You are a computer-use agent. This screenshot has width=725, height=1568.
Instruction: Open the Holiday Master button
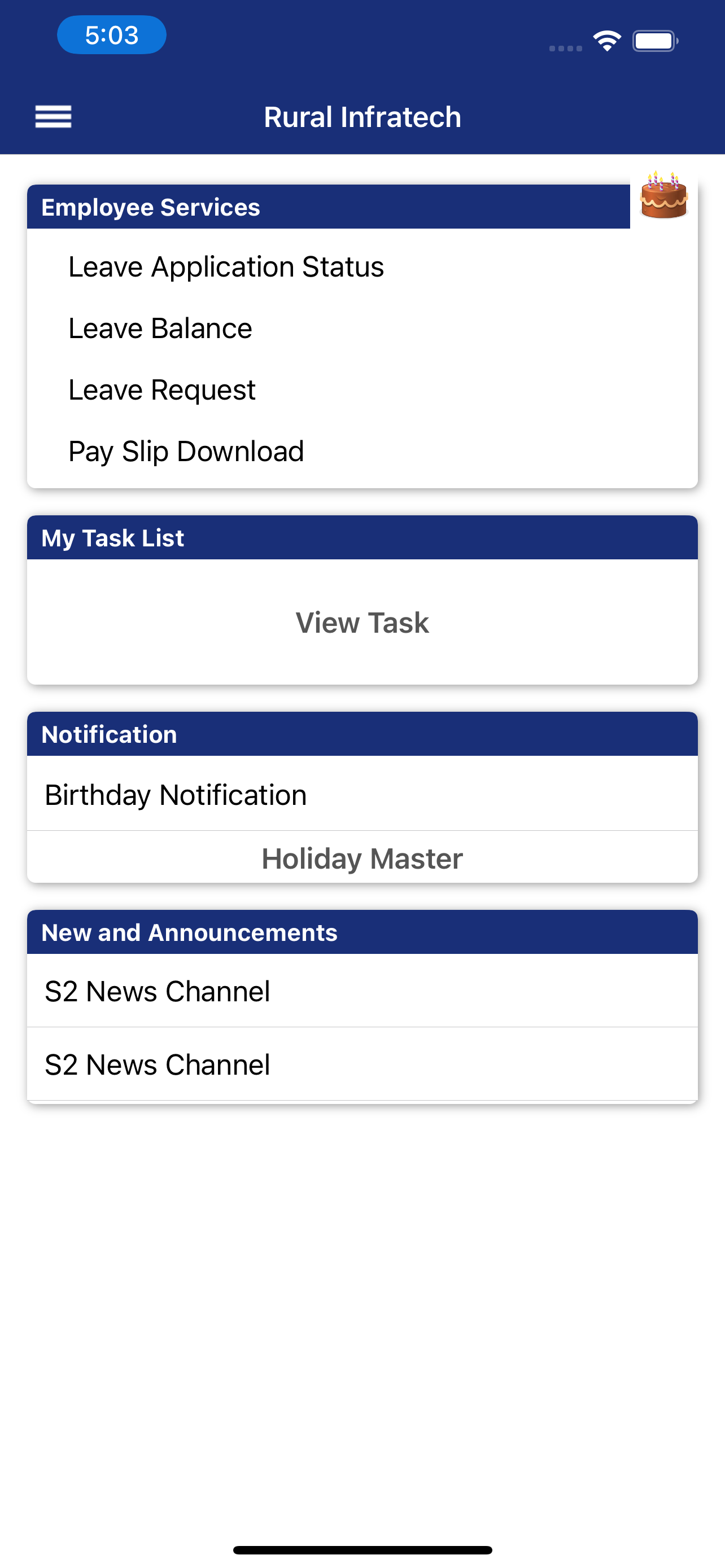[x=362, y=859]
